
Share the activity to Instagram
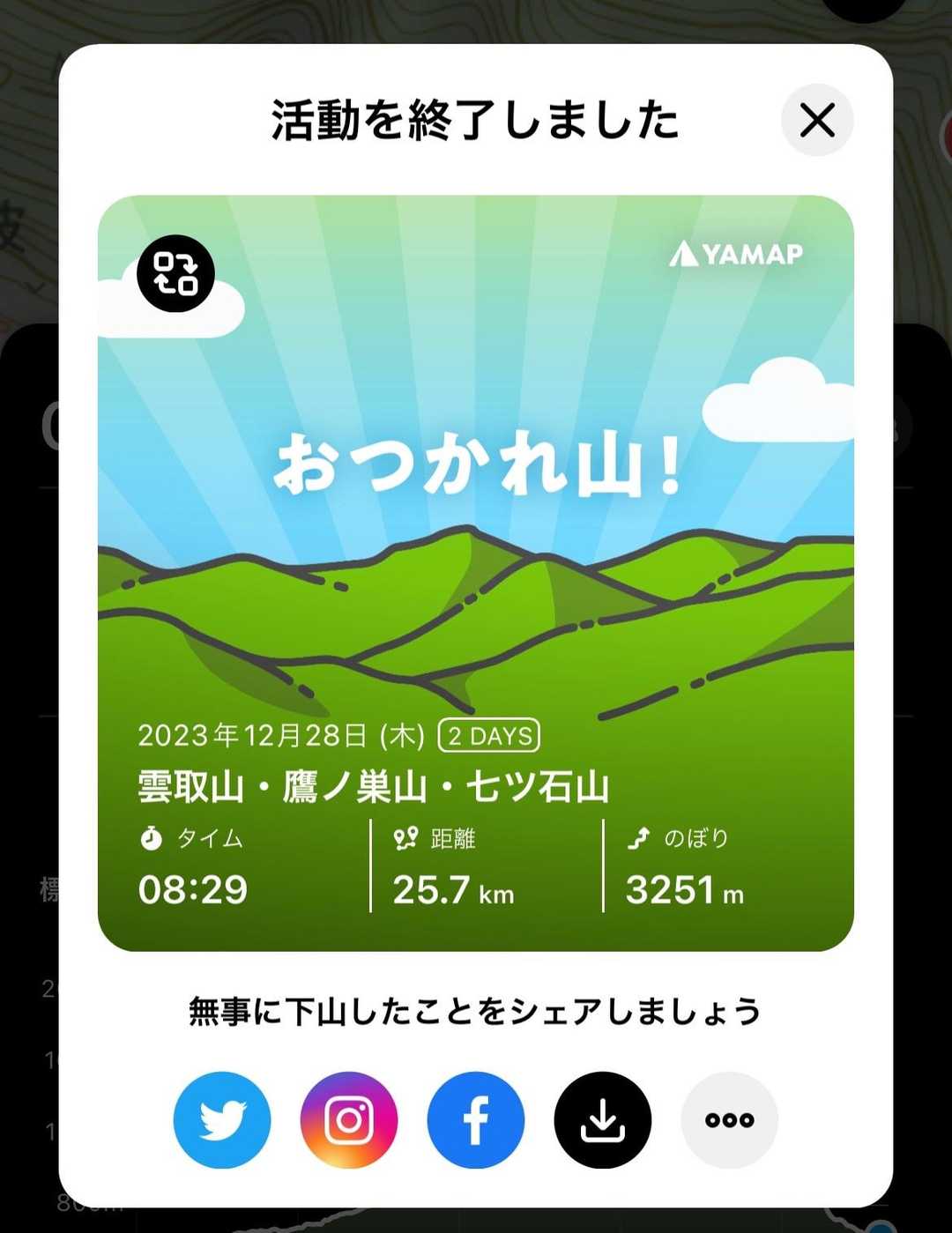click(349, 1119)
